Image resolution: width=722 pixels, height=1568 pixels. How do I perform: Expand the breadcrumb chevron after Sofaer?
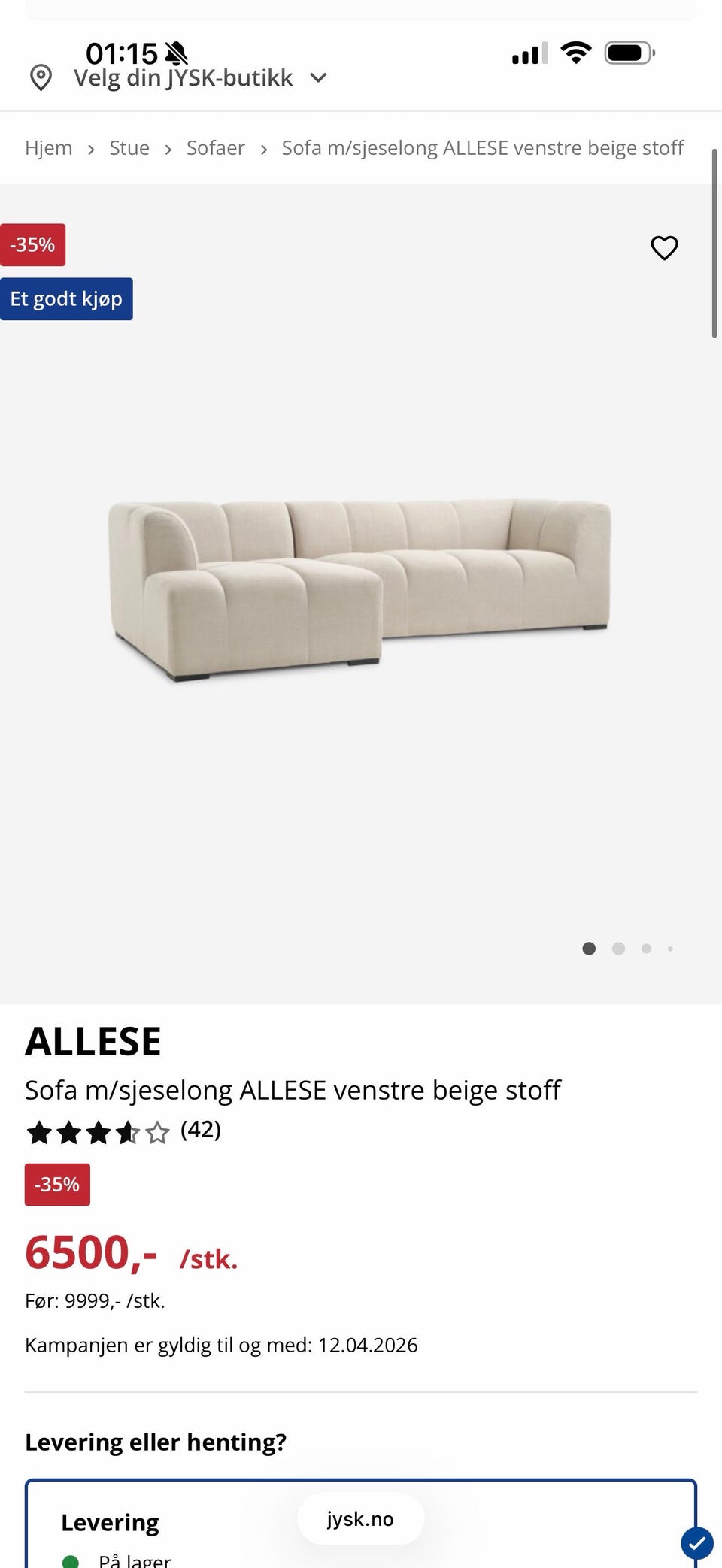(x=263, y=149)
